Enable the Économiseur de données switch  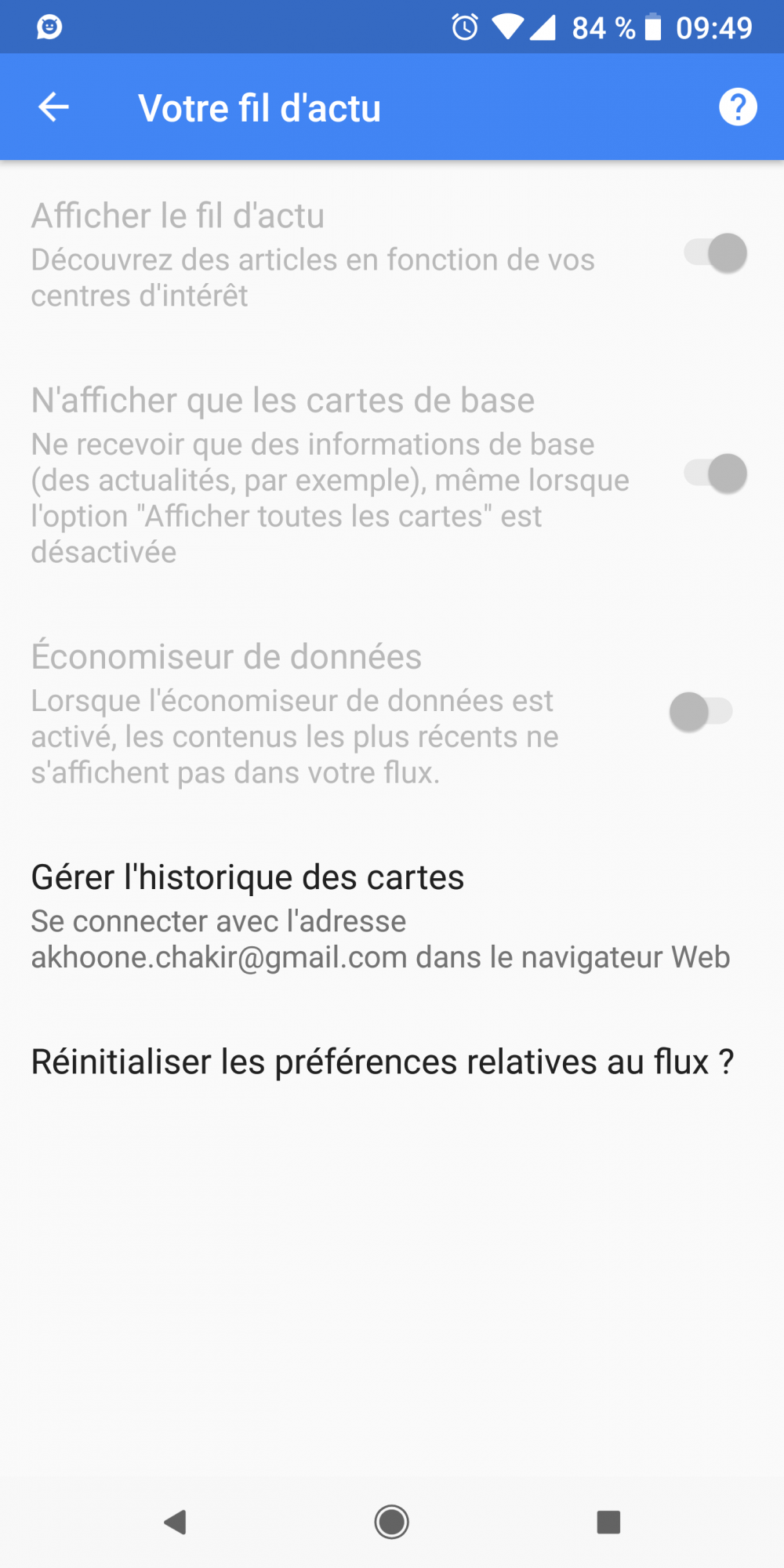click(x=701, y=712)
